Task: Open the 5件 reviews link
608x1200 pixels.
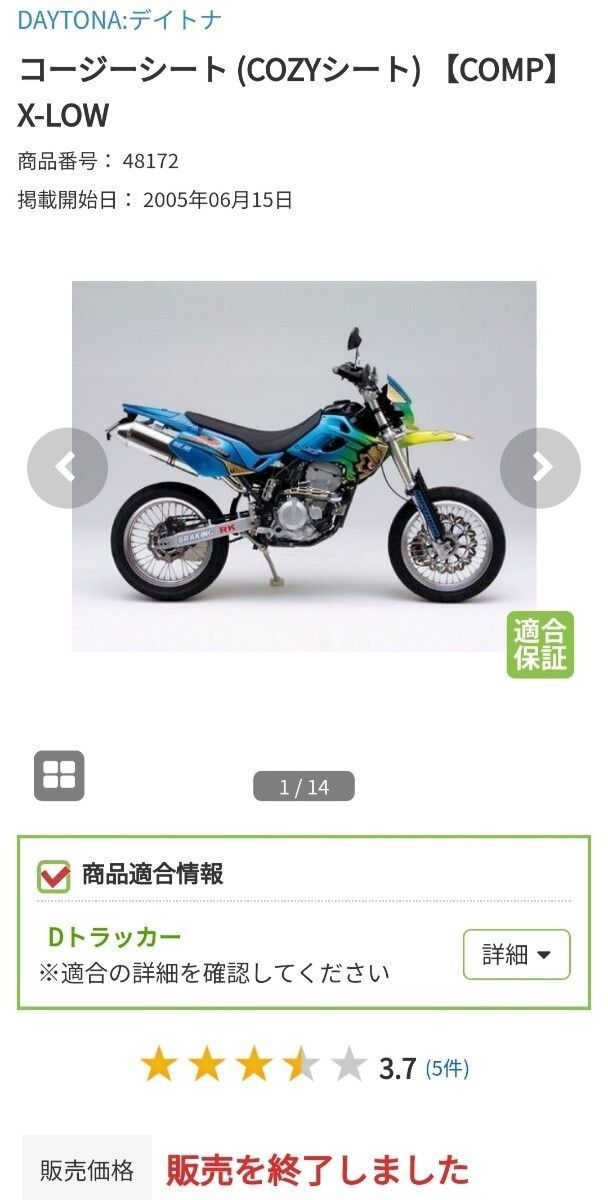Action: [x=447, y=1068]
